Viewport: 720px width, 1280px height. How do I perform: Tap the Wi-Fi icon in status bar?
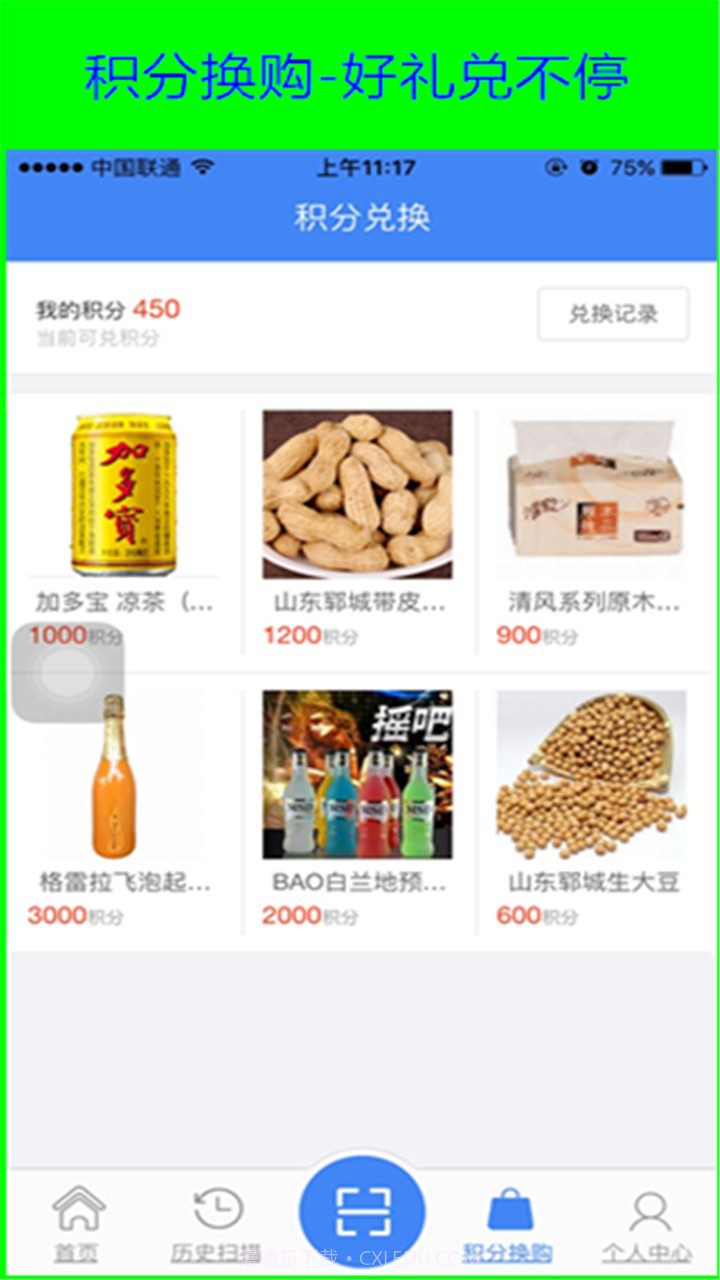click(202, 168)
